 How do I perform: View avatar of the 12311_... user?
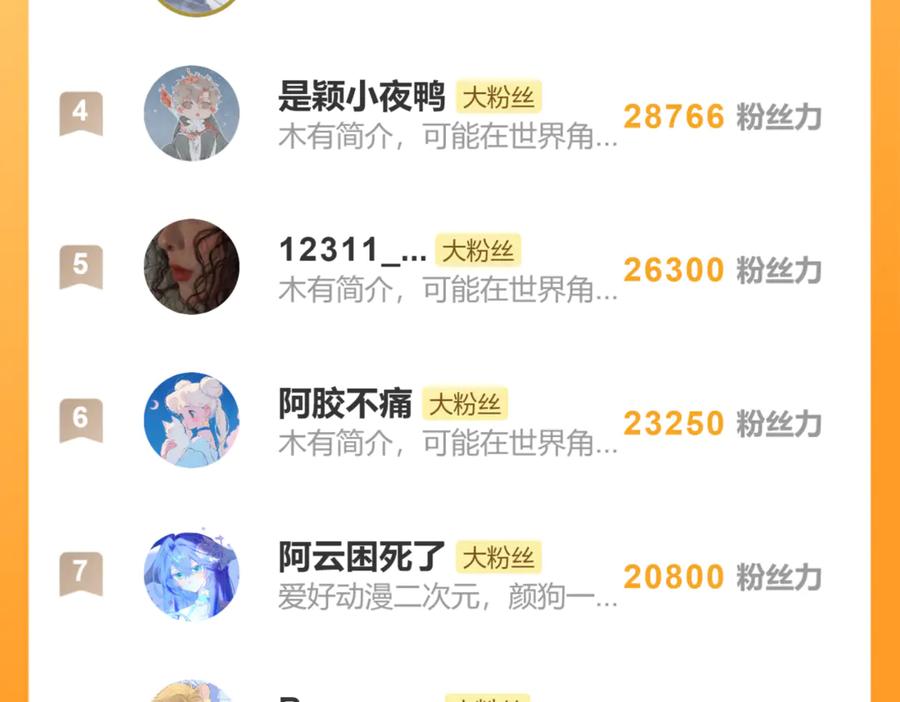pos(192,267)
